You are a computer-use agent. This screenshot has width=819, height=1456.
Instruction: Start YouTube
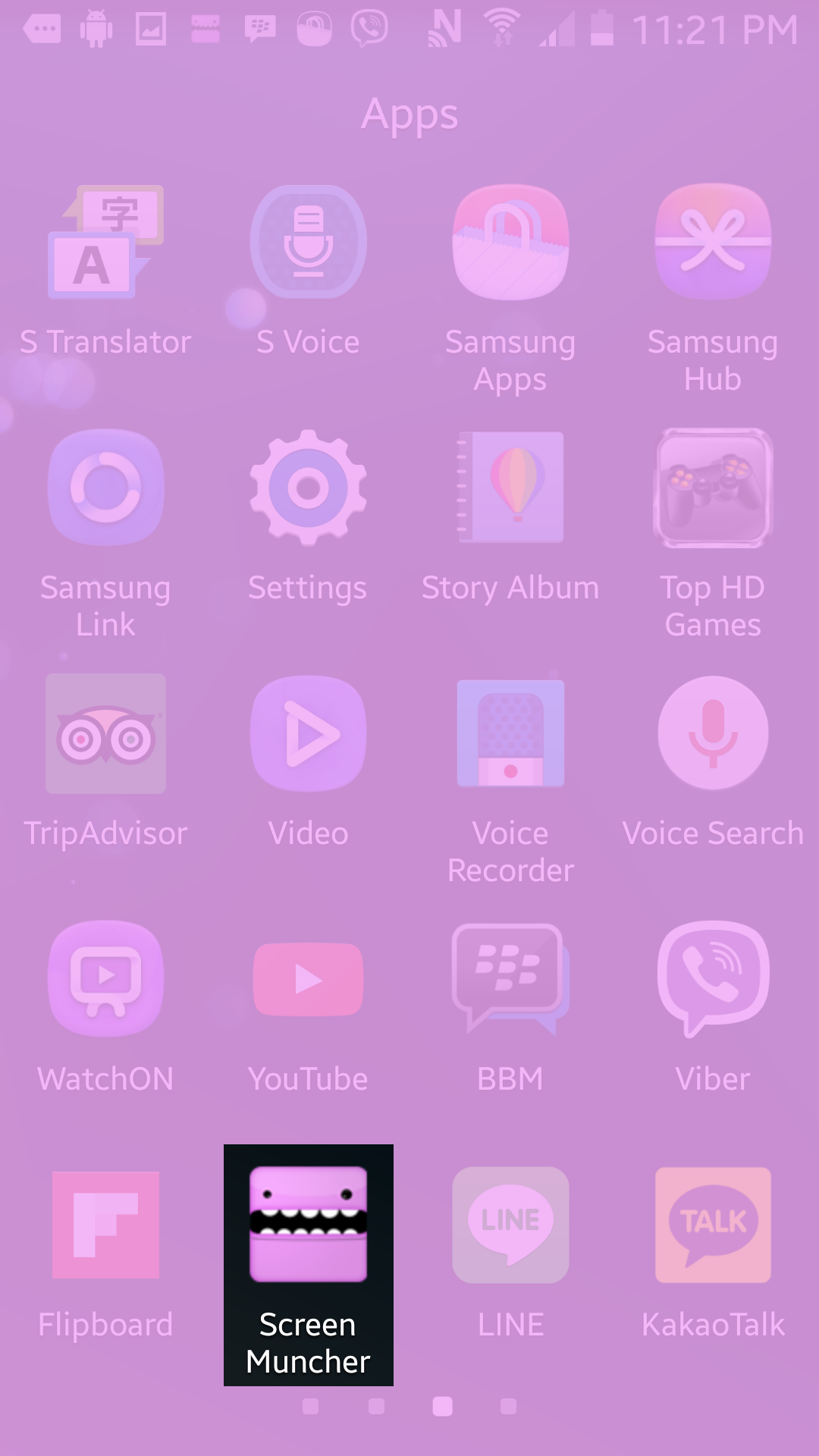307,978
